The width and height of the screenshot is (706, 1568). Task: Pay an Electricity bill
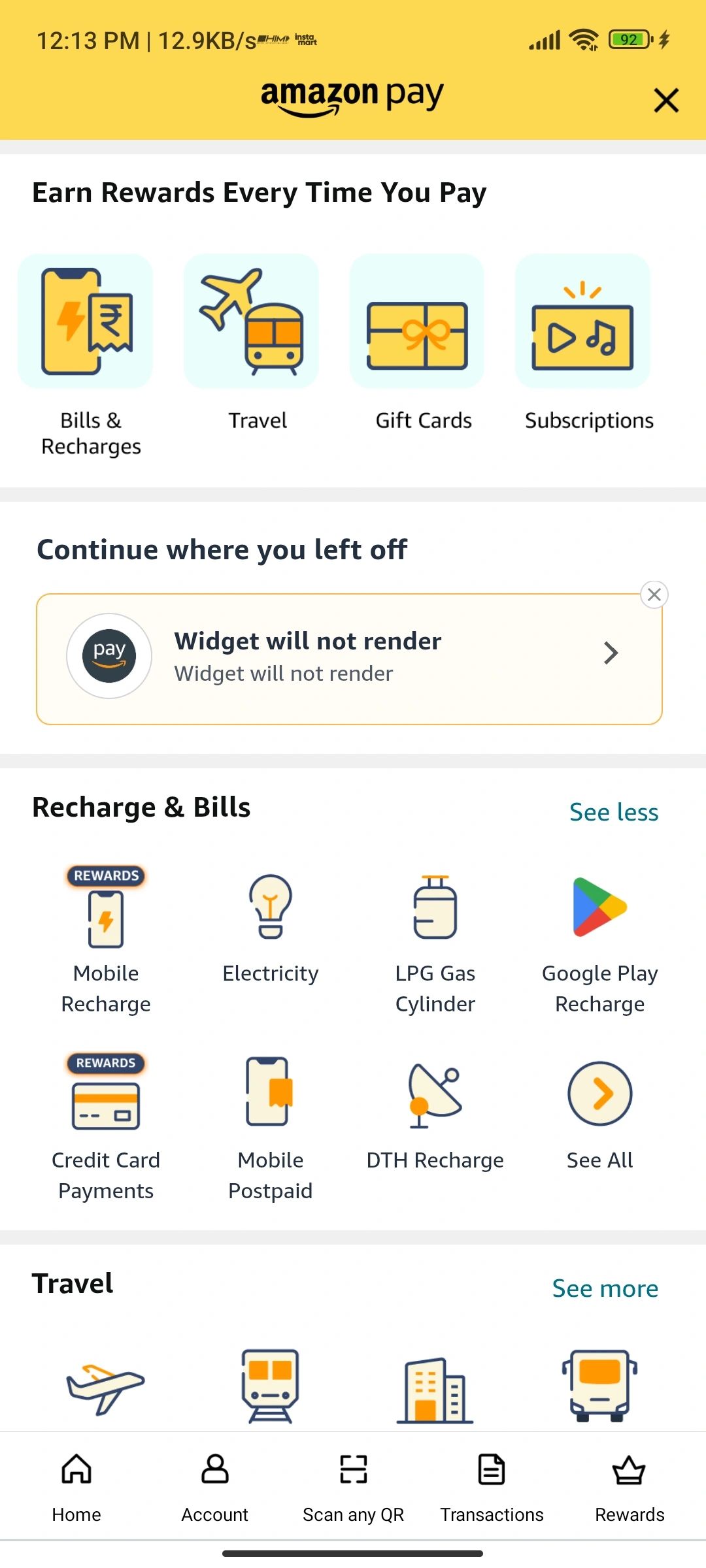click(x=270, y=929)
